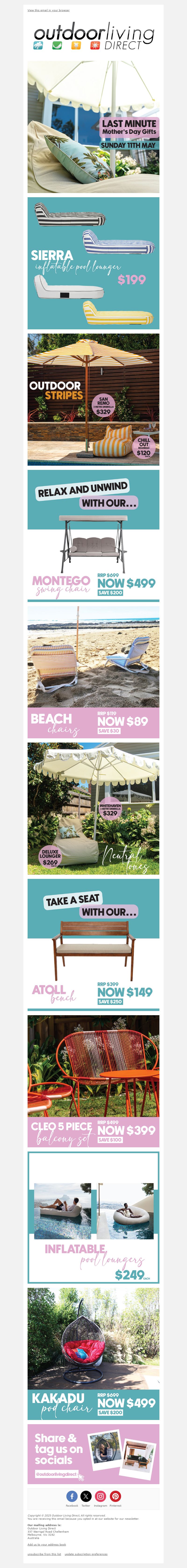Open the Cleo 5 piece balcony set deal
The height and width of the screenshot is (1568, 187).
[93, 1081]
